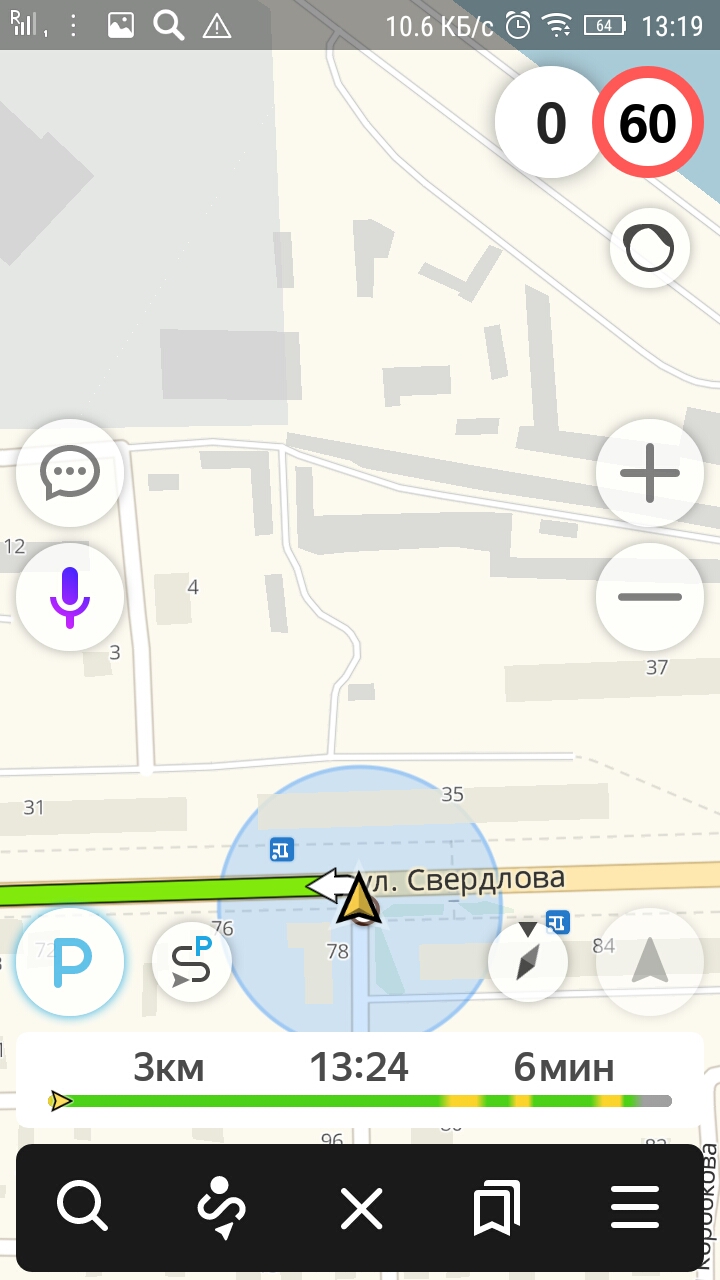This screenshot has width=720, height=1280.
Task: Zoom in the map with plus
Action: (x=650, y=473)
